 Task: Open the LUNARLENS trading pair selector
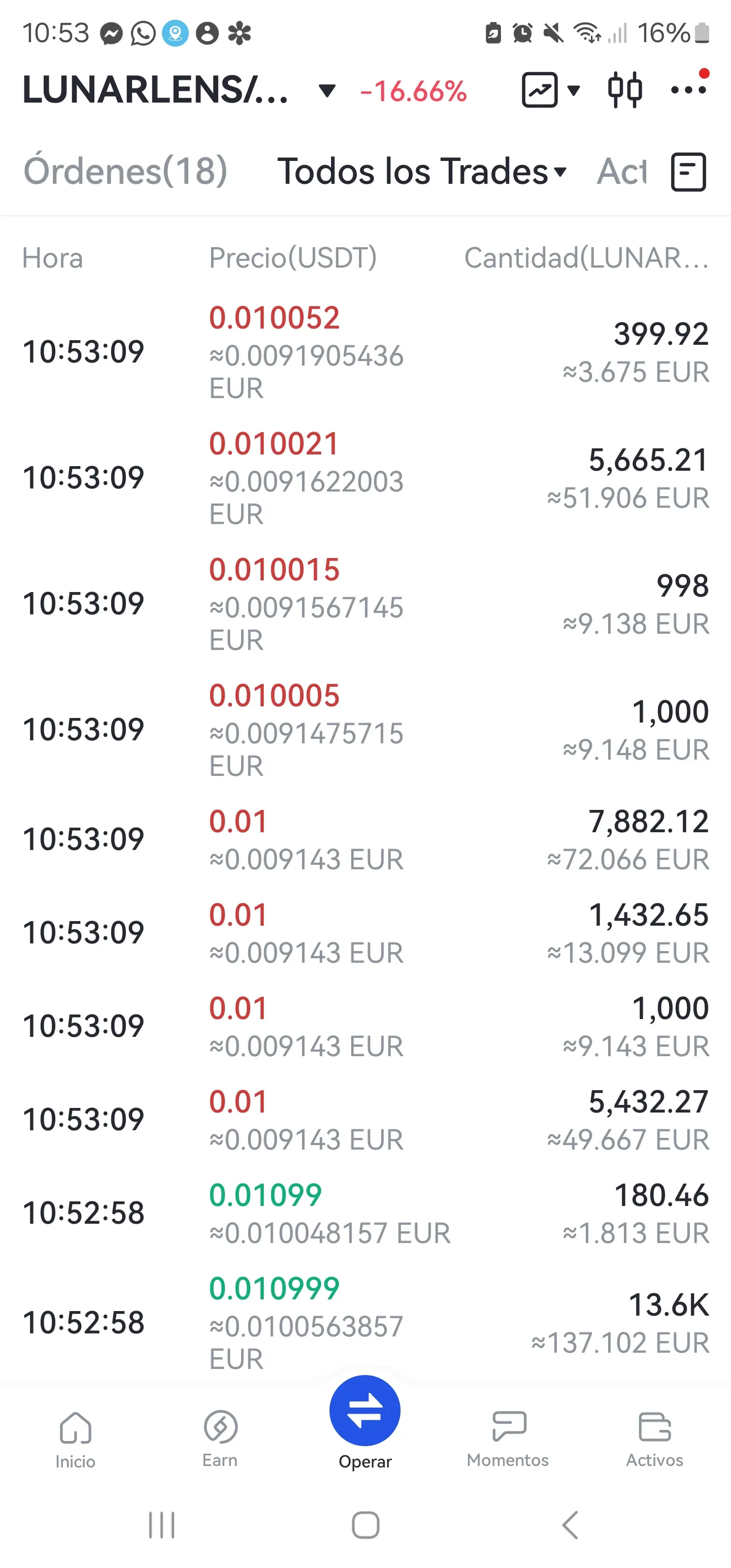tap(177, 90)
